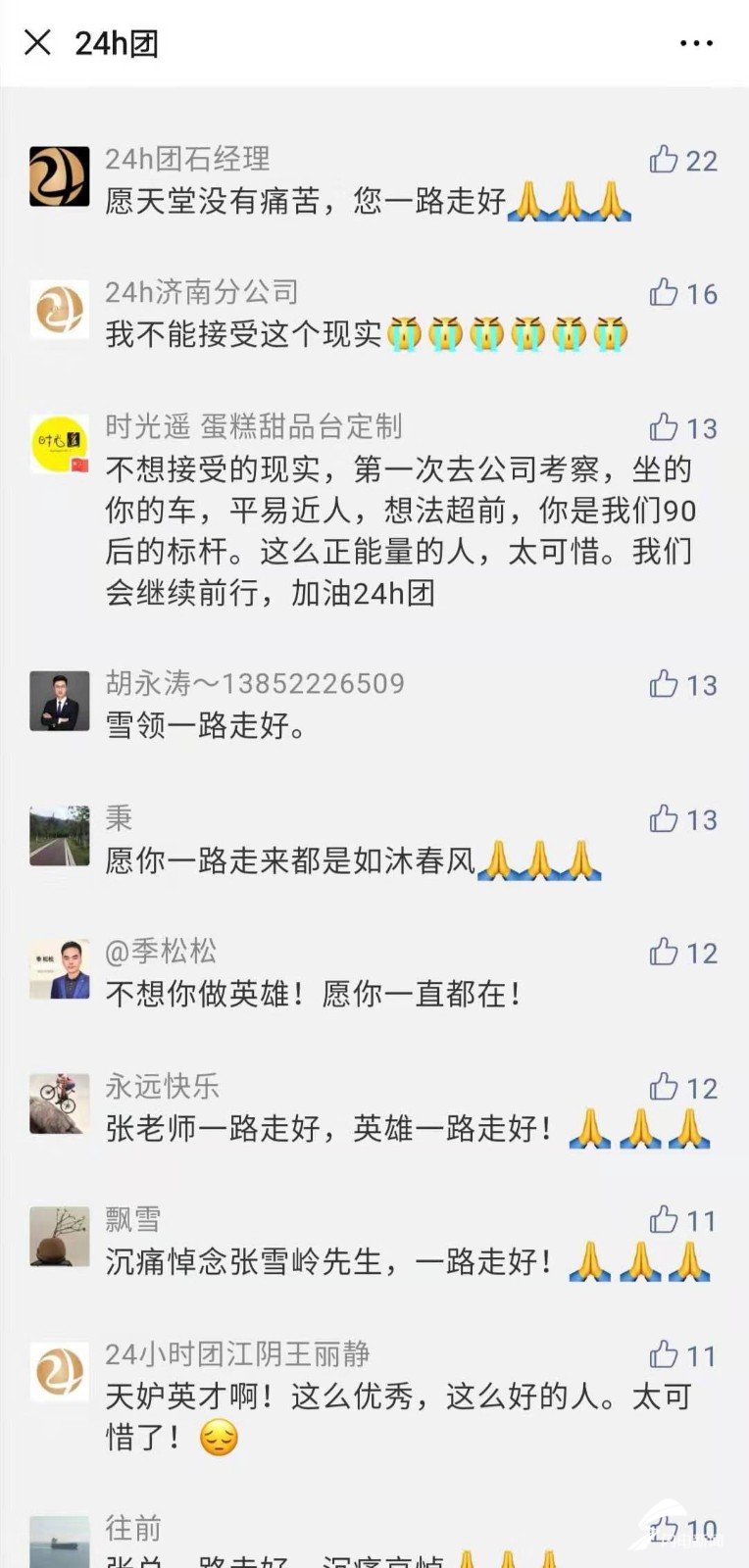Tap 24h团石经理's avatar
The width and height of the screenshot is (749, 1568).
pyautogui.click(x=59, y=176)
